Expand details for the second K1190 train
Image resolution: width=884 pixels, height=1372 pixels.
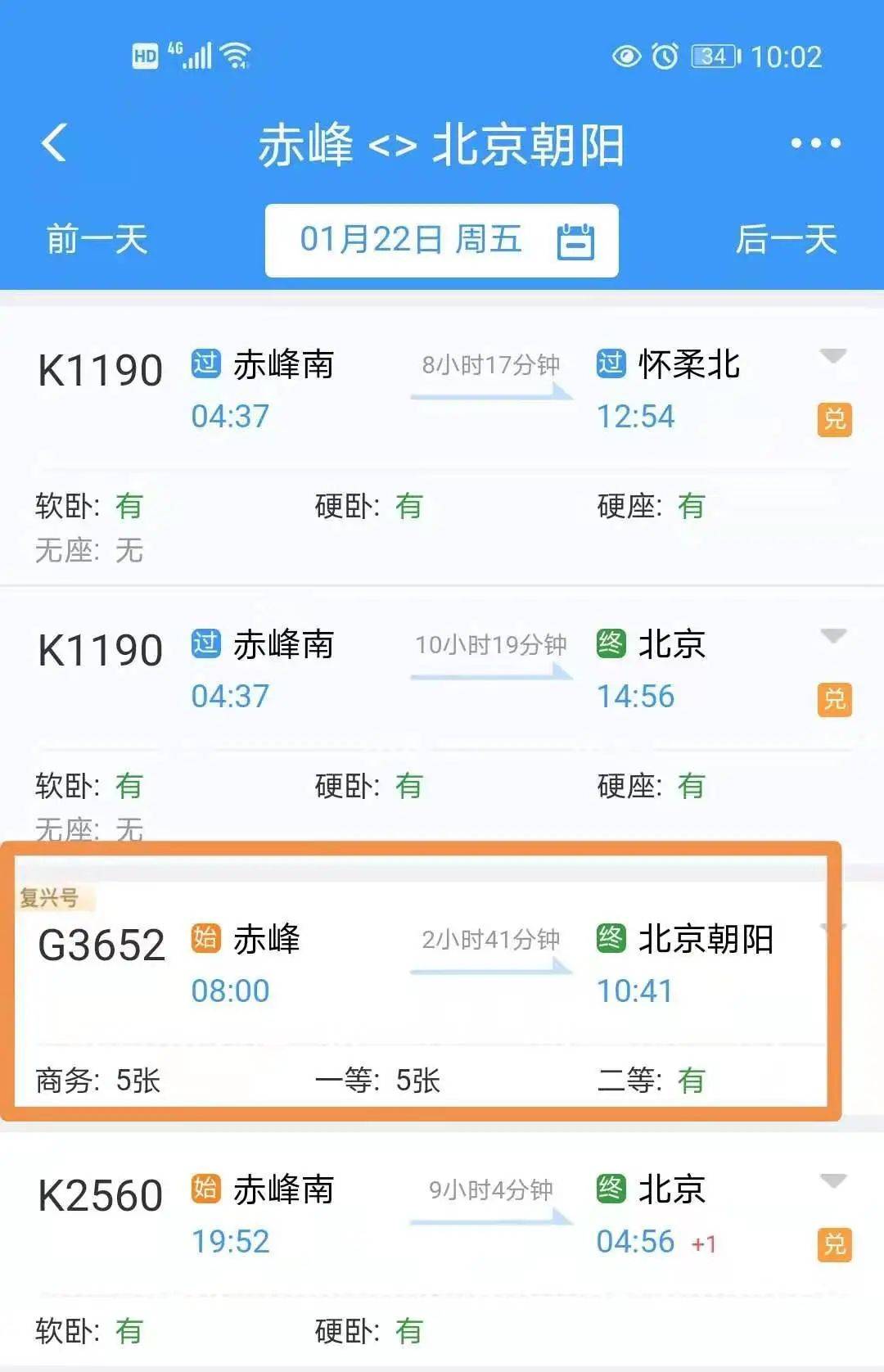tap(834, 634)
